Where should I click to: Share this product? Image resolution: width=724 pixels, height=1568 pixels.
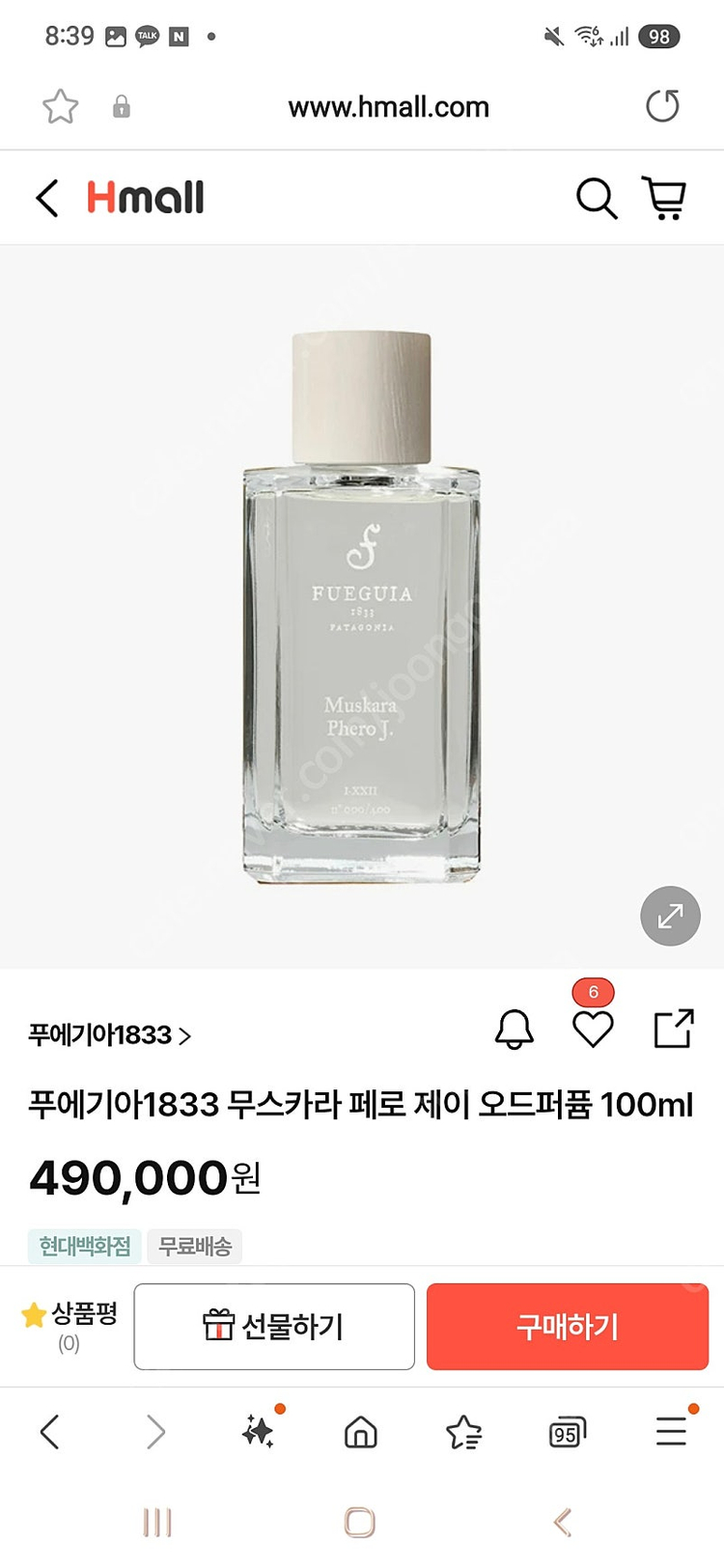tap(673, 1029)
